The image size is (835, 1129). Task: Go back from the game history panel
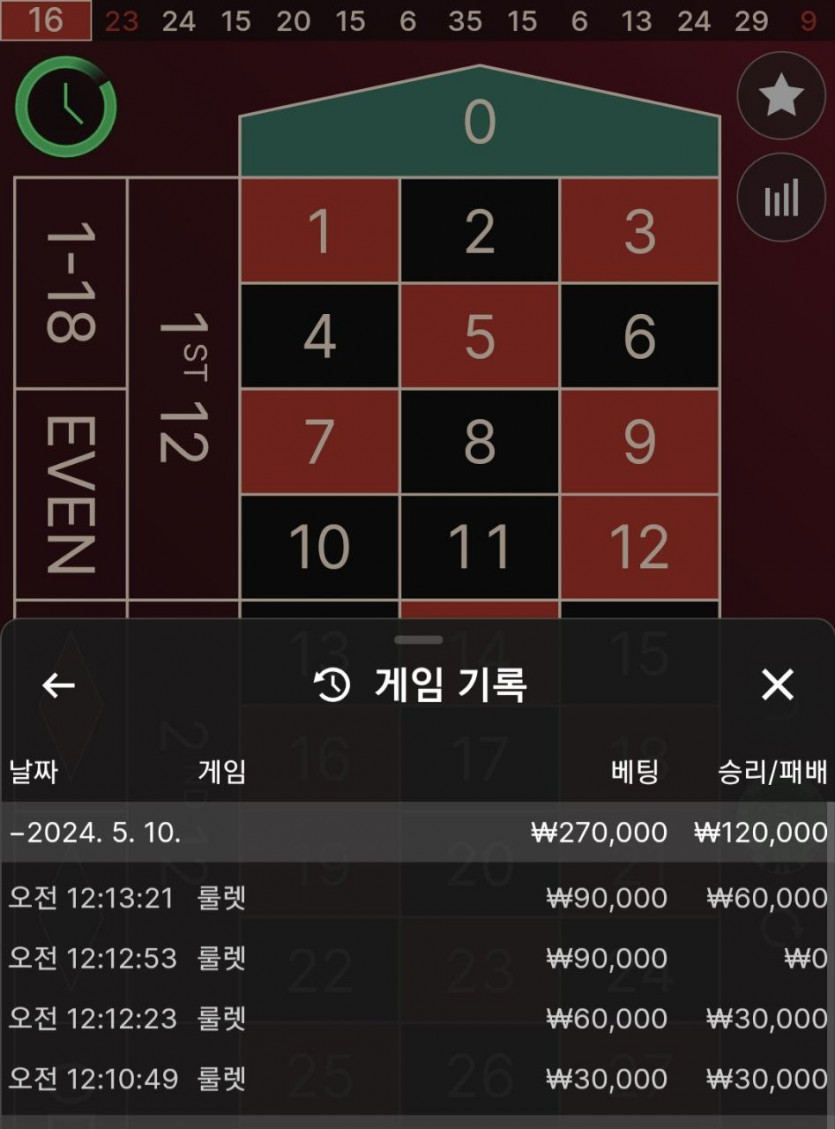tap(59, 685)
